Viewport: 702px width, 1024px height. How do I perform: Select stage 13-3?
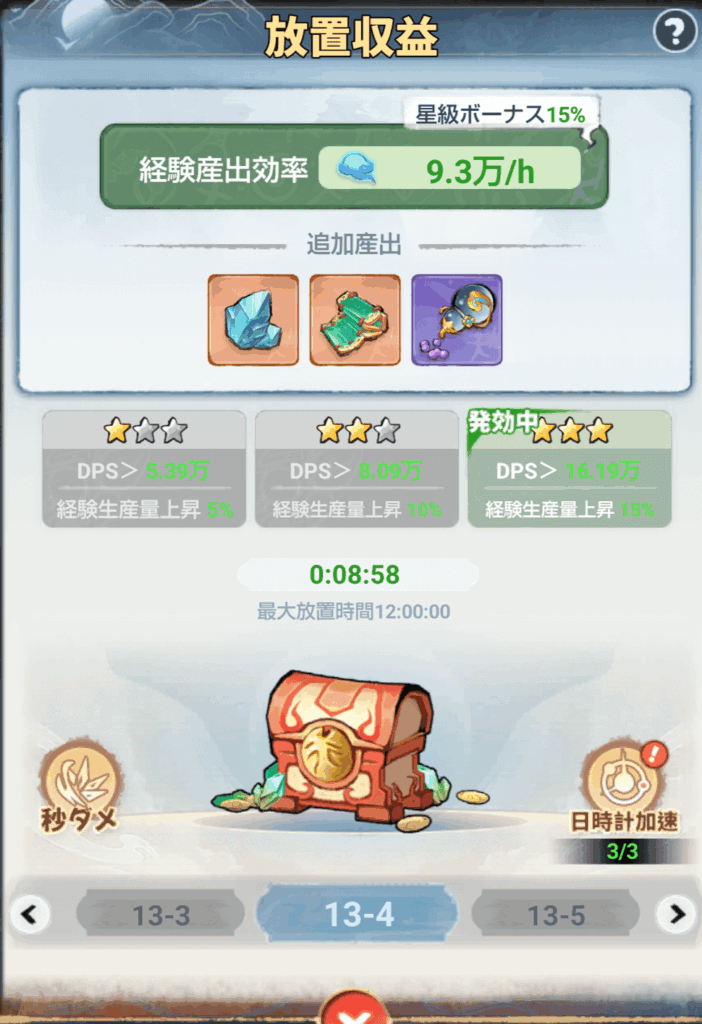[161, 914]
